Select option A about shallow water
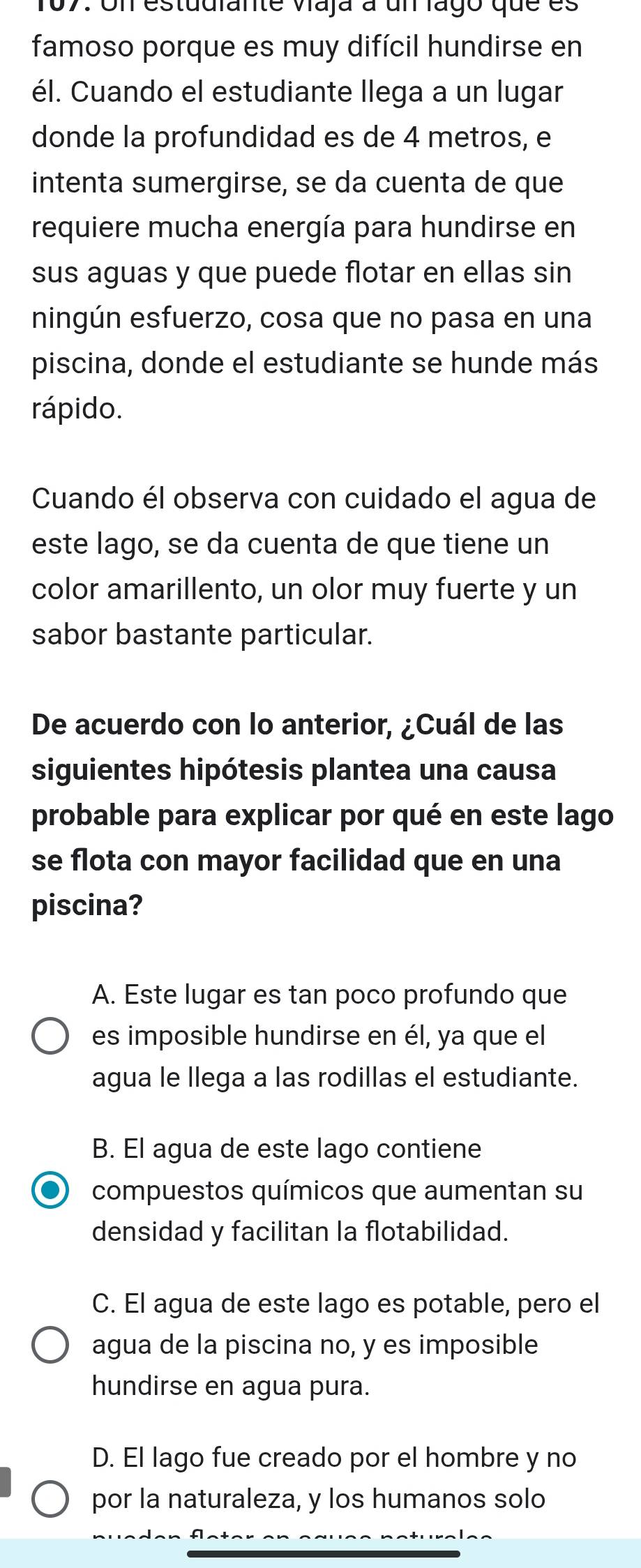 [50, 1036]
